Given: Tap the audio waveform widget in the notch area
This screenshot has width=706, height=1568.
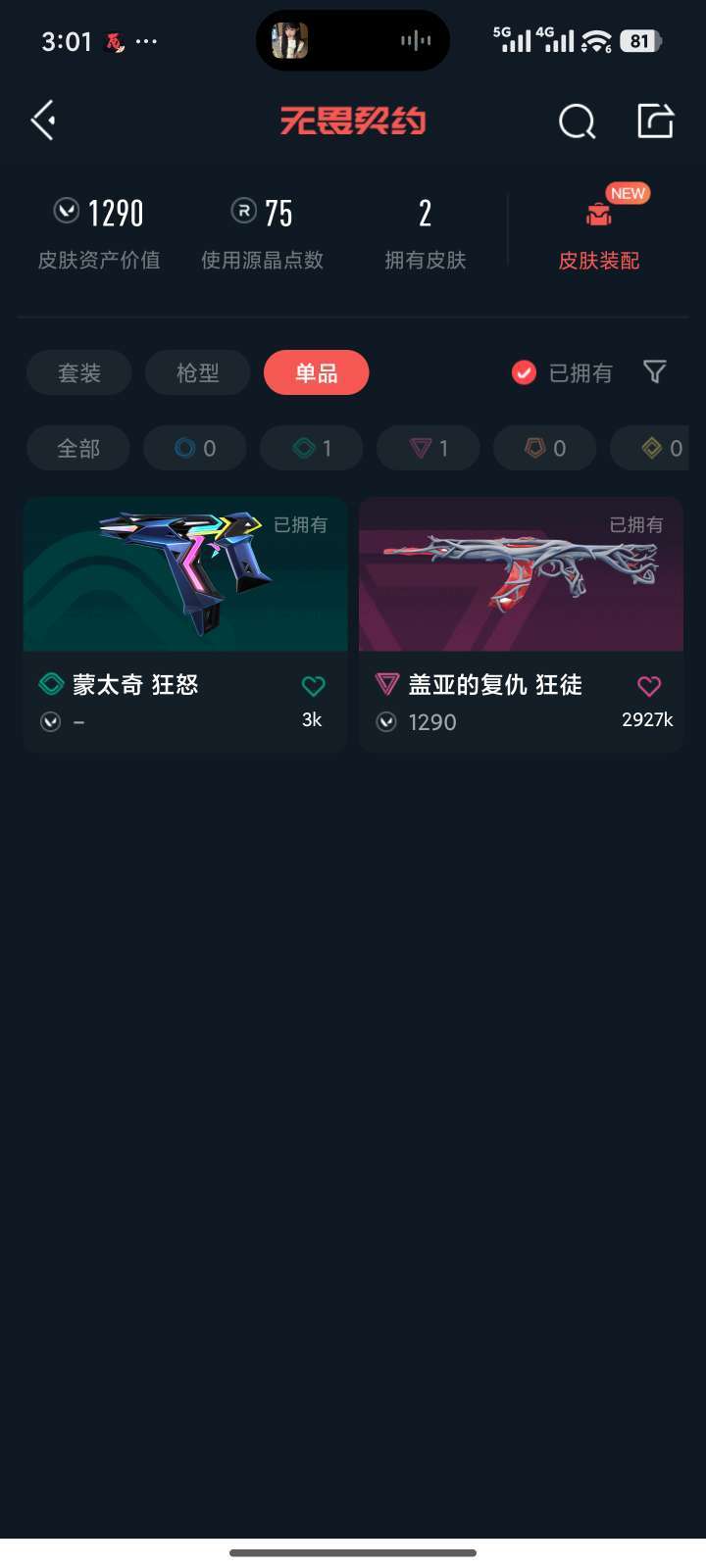Looking at the screenshot, I should click(415, 40).
